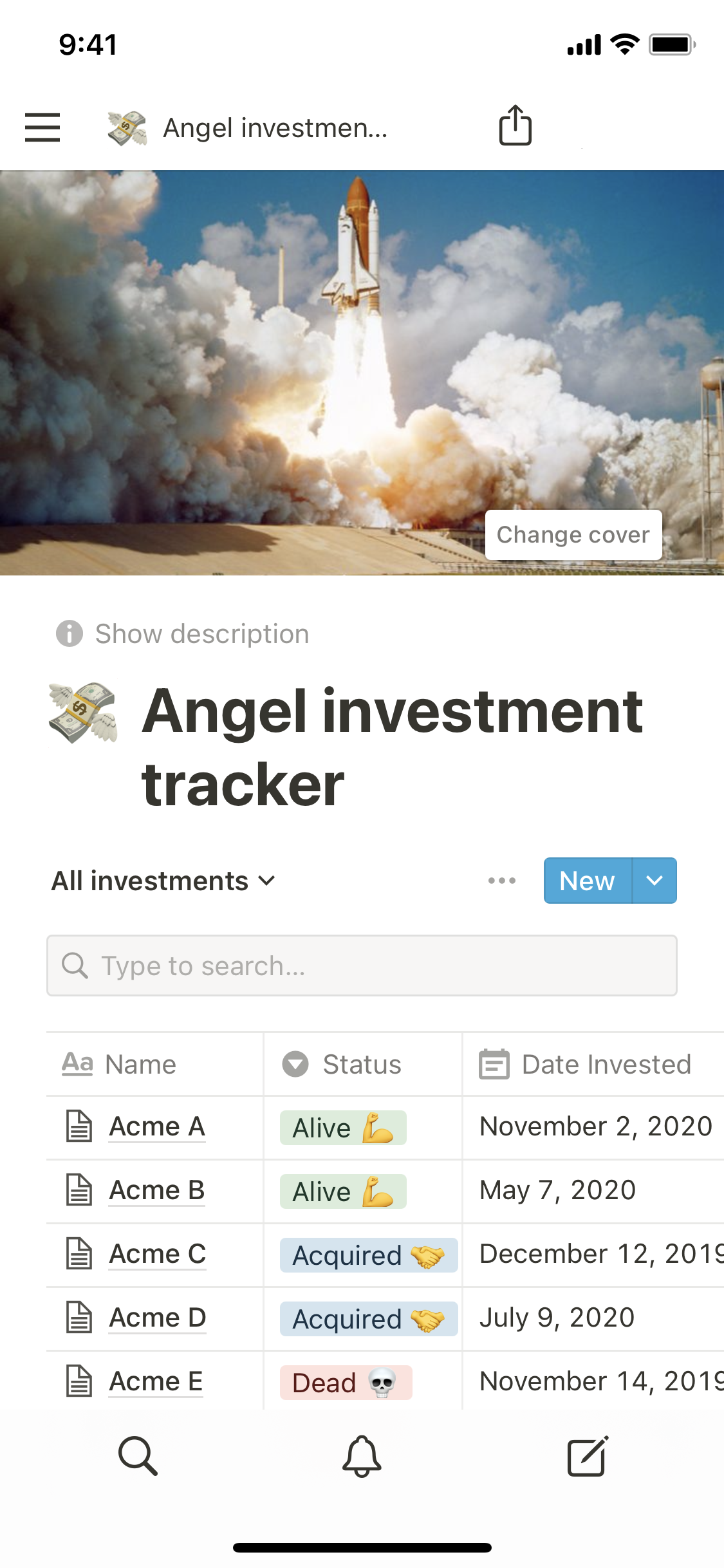Image resolution: width=724 pixels, height=1568 pixels.
Task: Open the database options ellipsis menu
Action: [501, 881]
